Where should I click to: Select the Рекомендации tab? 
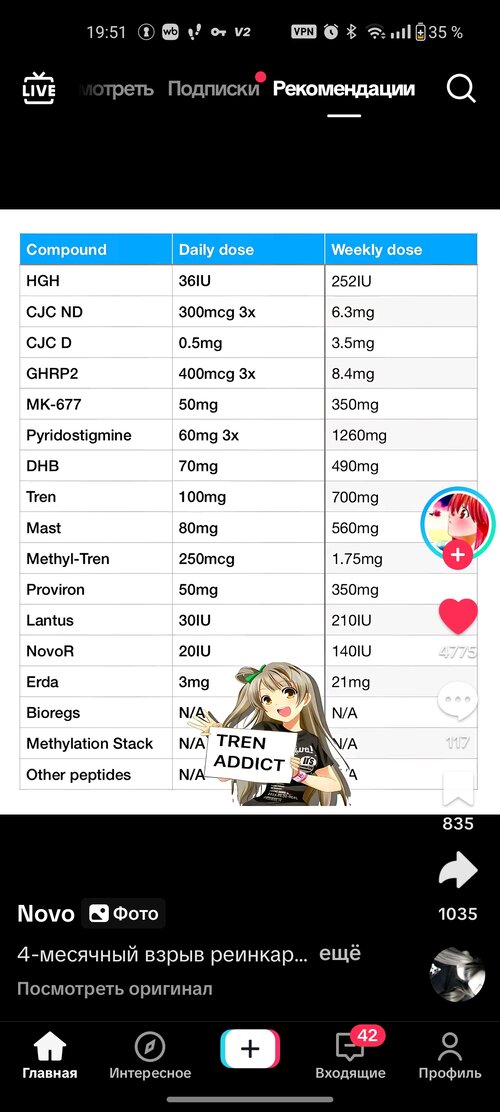pyautogui.click(x=344, y=89)
